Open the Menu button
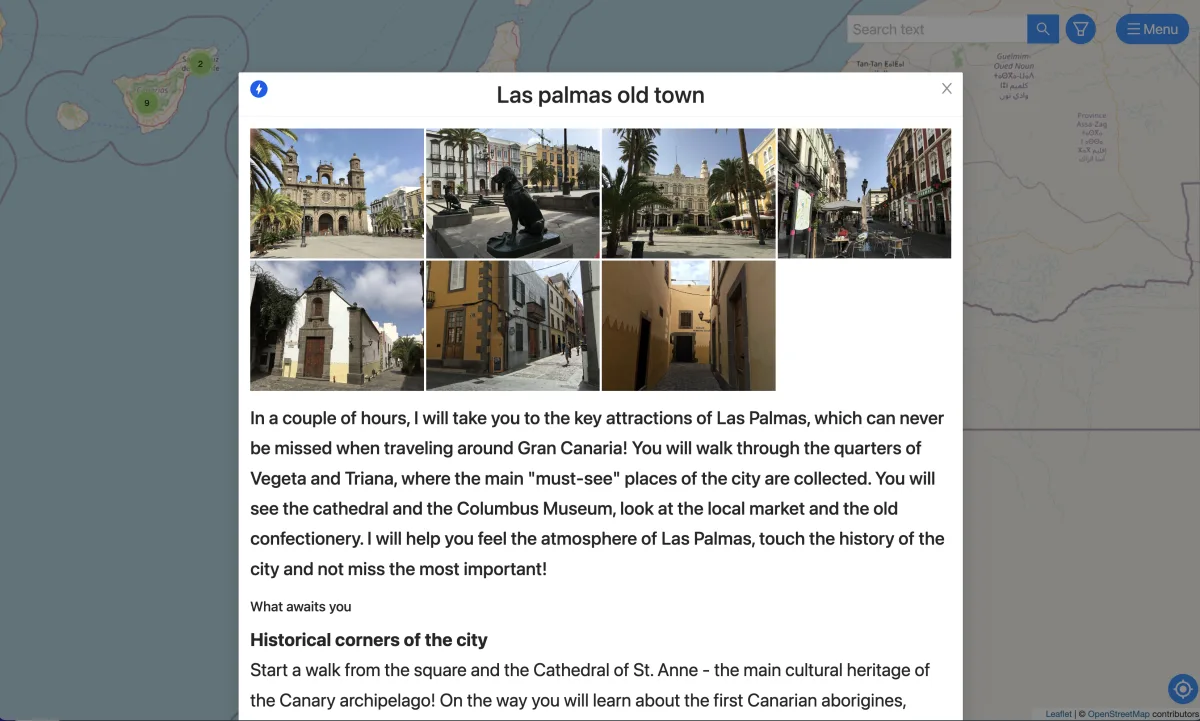Screen dimensions: 1200x721 point(1152,29)
